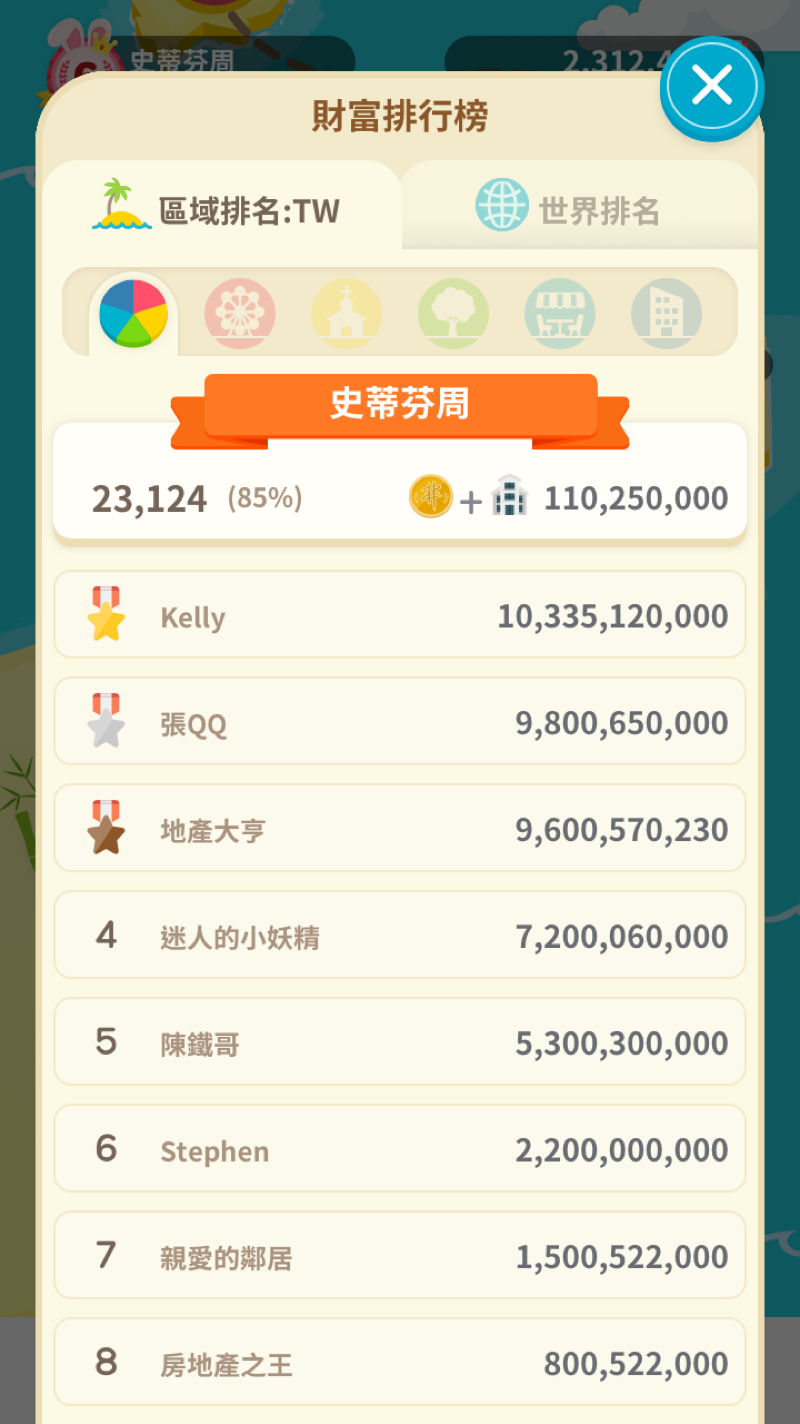Select the 區域排名:TW tab
The image size is (800, 1424).
point(221,207)
